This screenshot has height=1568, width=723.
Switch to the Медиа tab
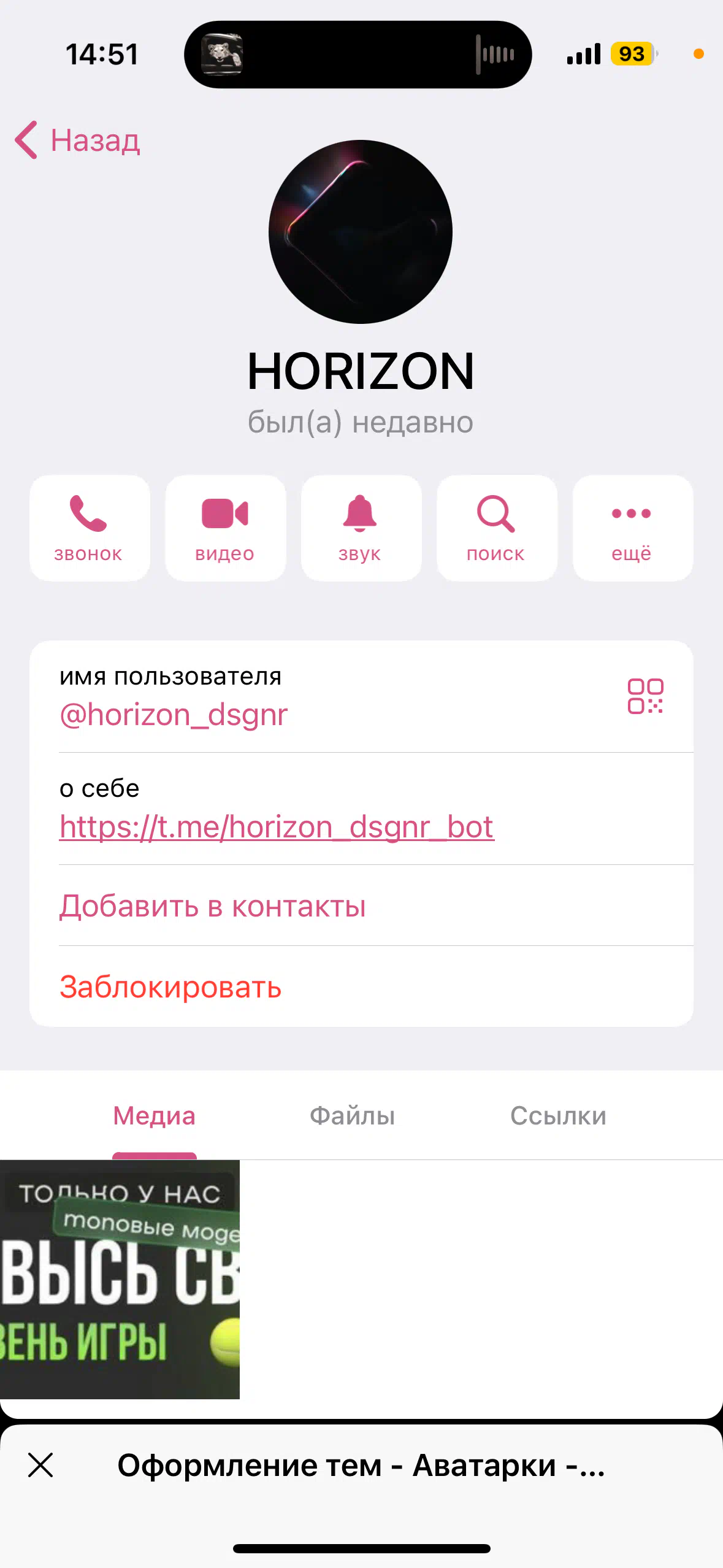(155, 1116)
